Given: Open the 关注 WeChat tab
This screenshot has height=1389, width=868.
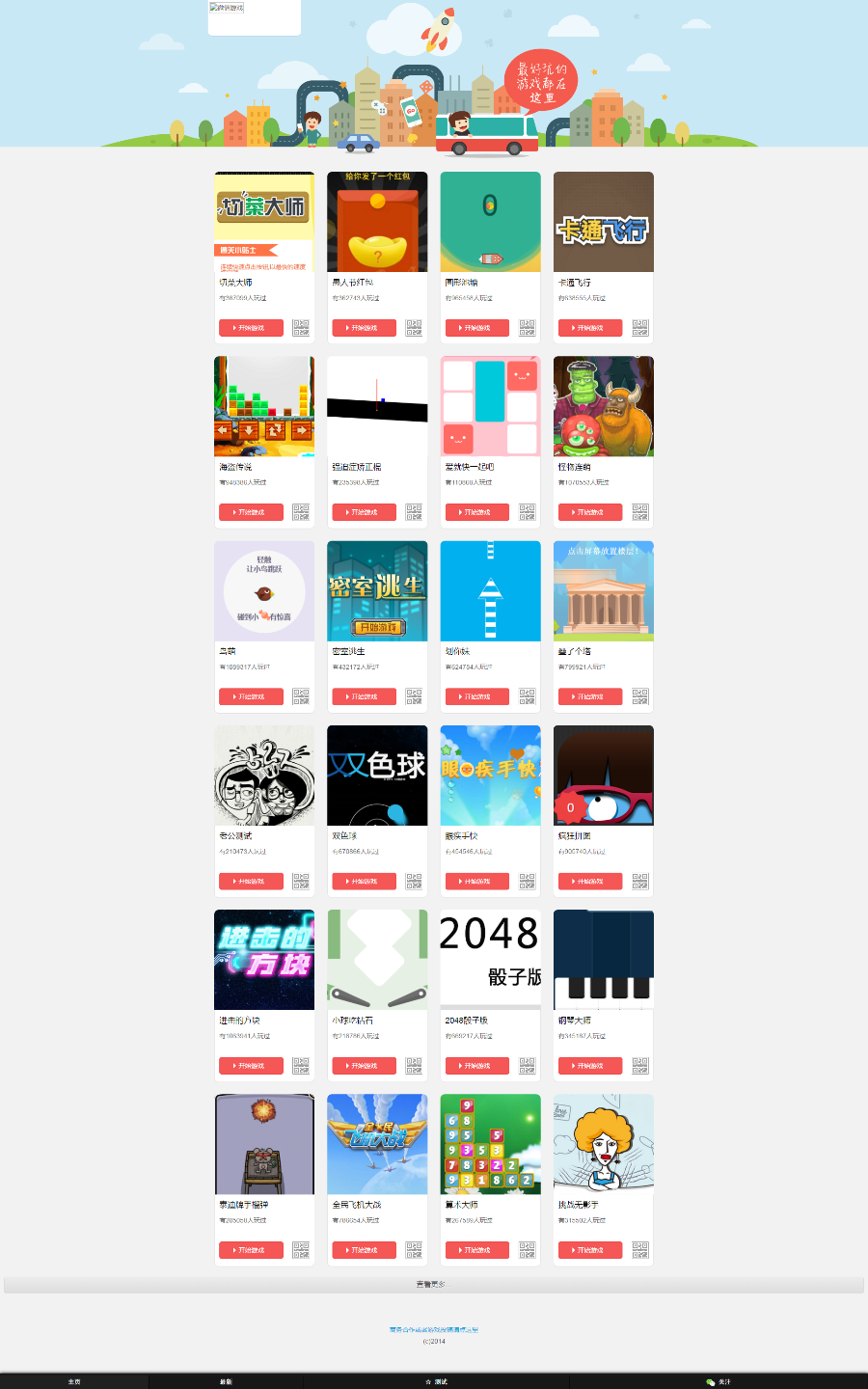Looking at the screenshot, I should 719,1381.
